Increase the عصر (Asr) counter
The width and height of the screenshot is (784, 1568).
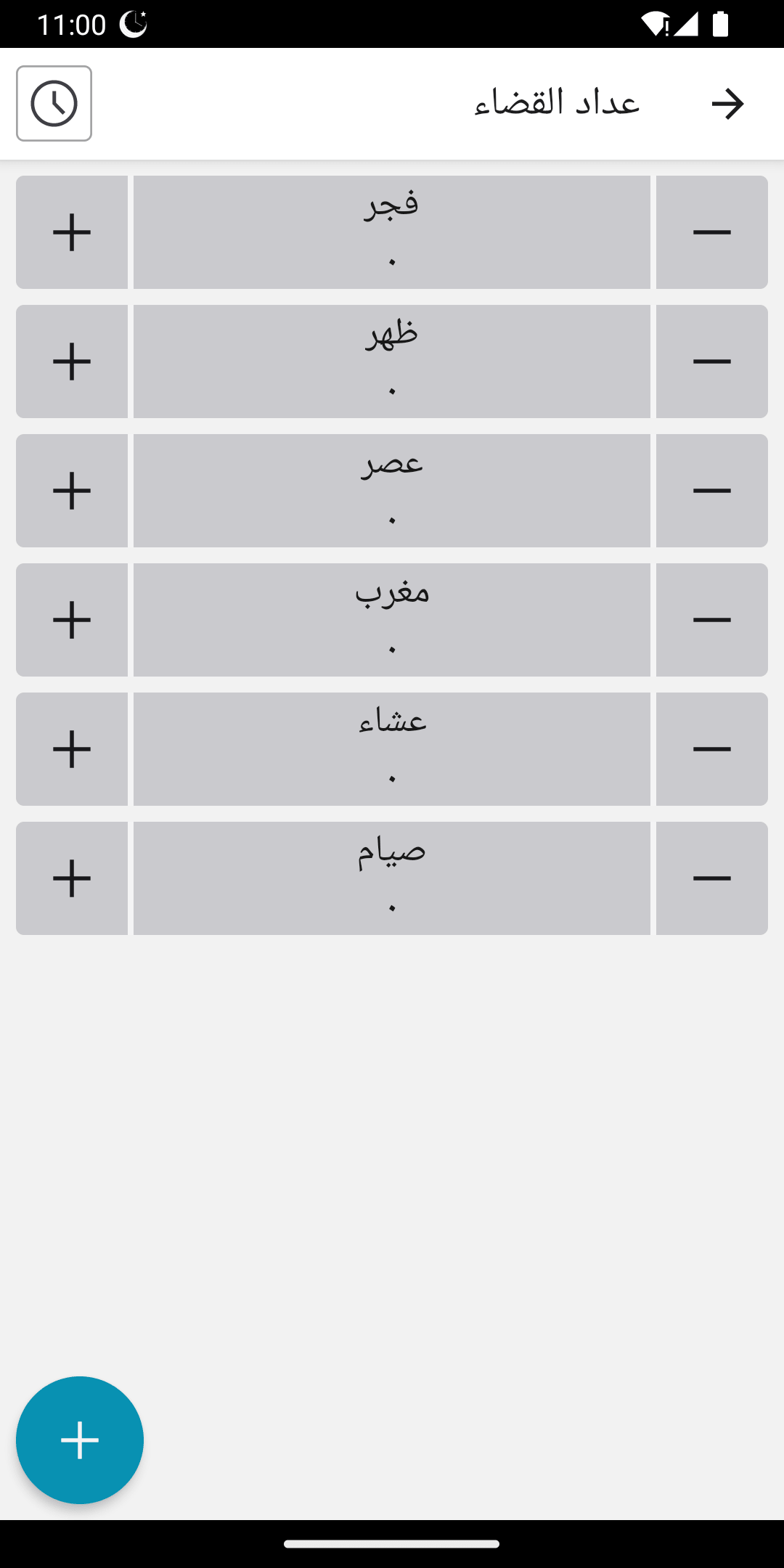(x=72, y=491)
